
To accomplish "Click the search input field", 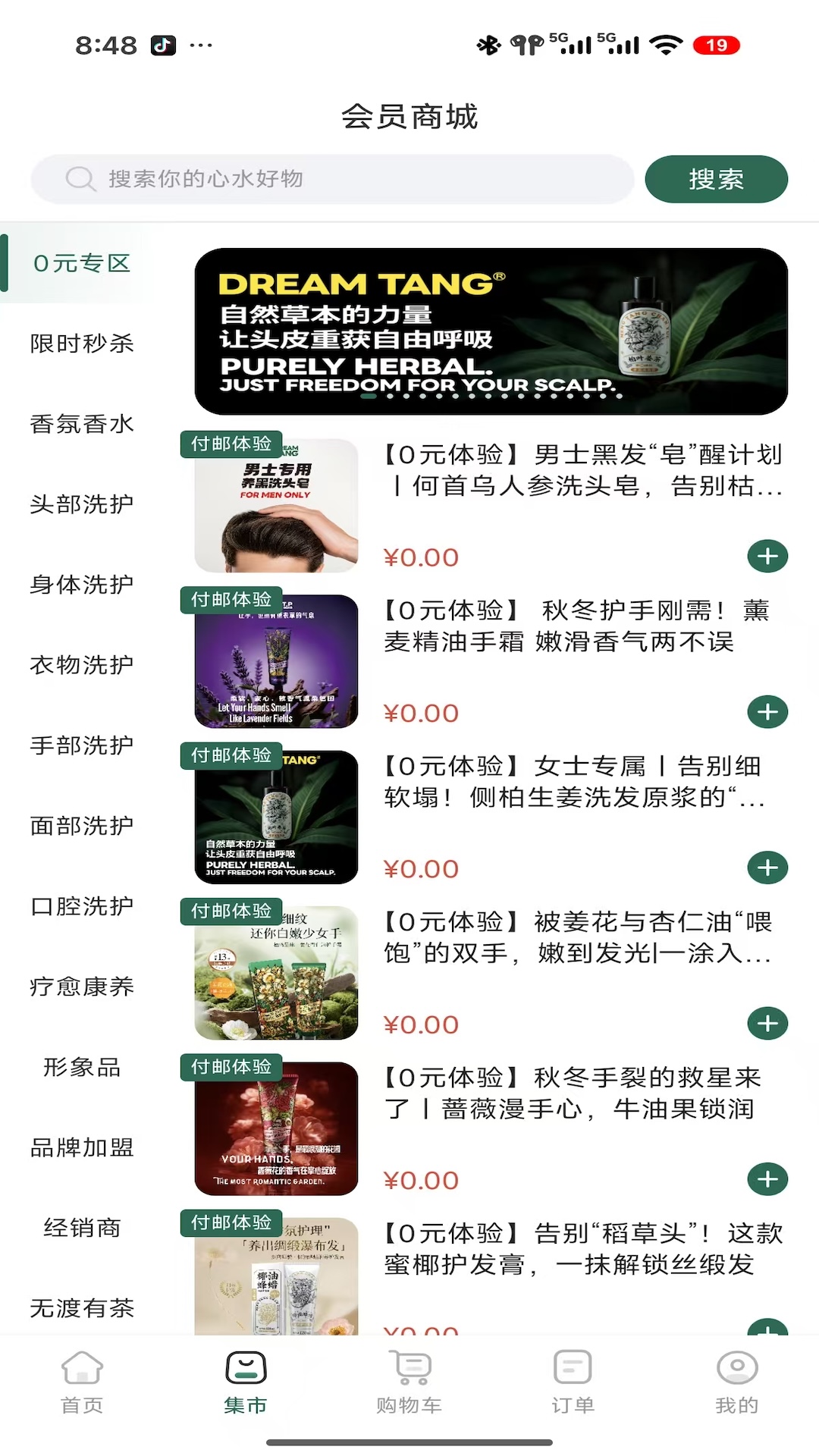I will pyautogui.click(x=334, y=179).
